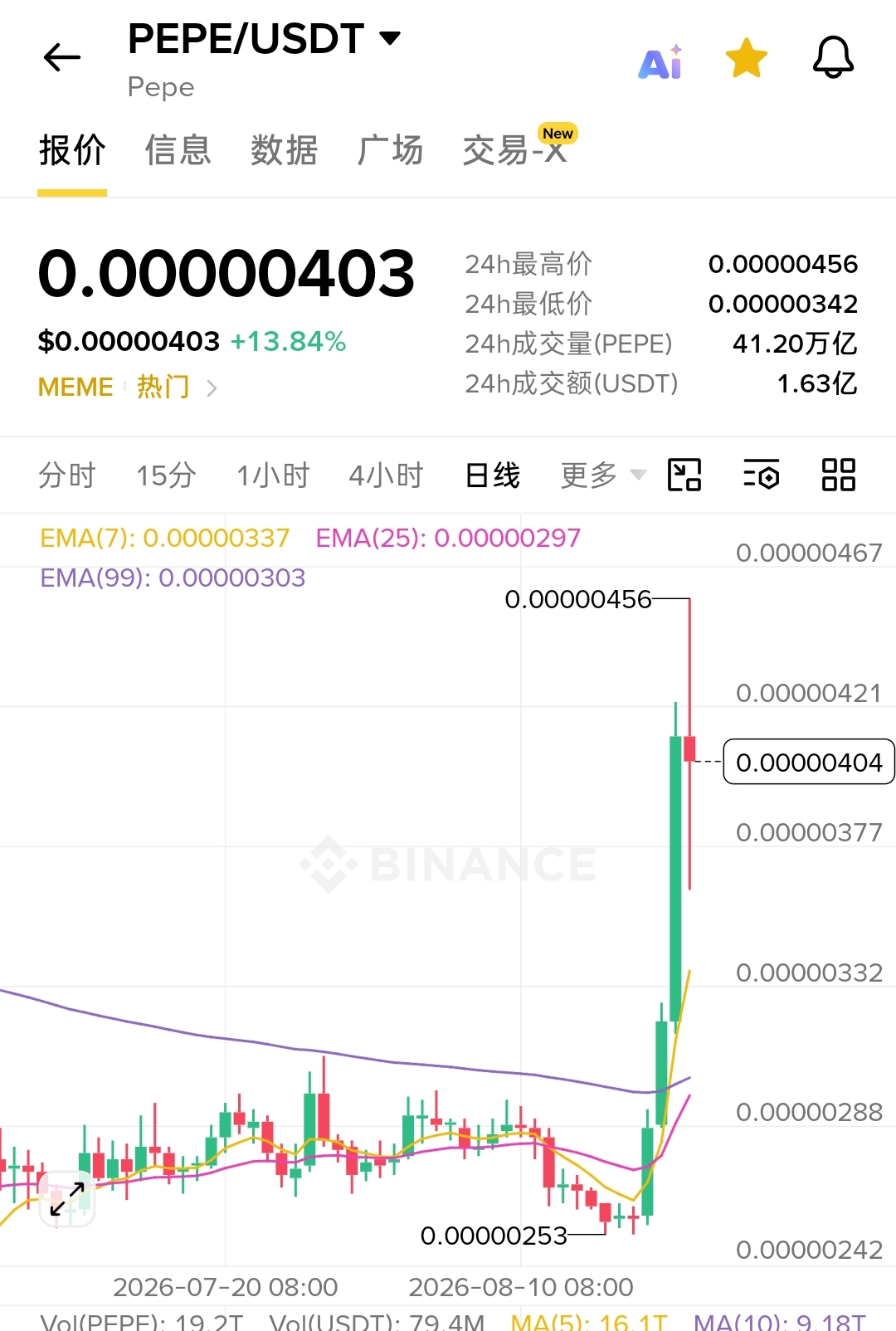Set a price alert with bell
Screen dimensions: 896x1331
pyautogui.click(x=833, y=58)
